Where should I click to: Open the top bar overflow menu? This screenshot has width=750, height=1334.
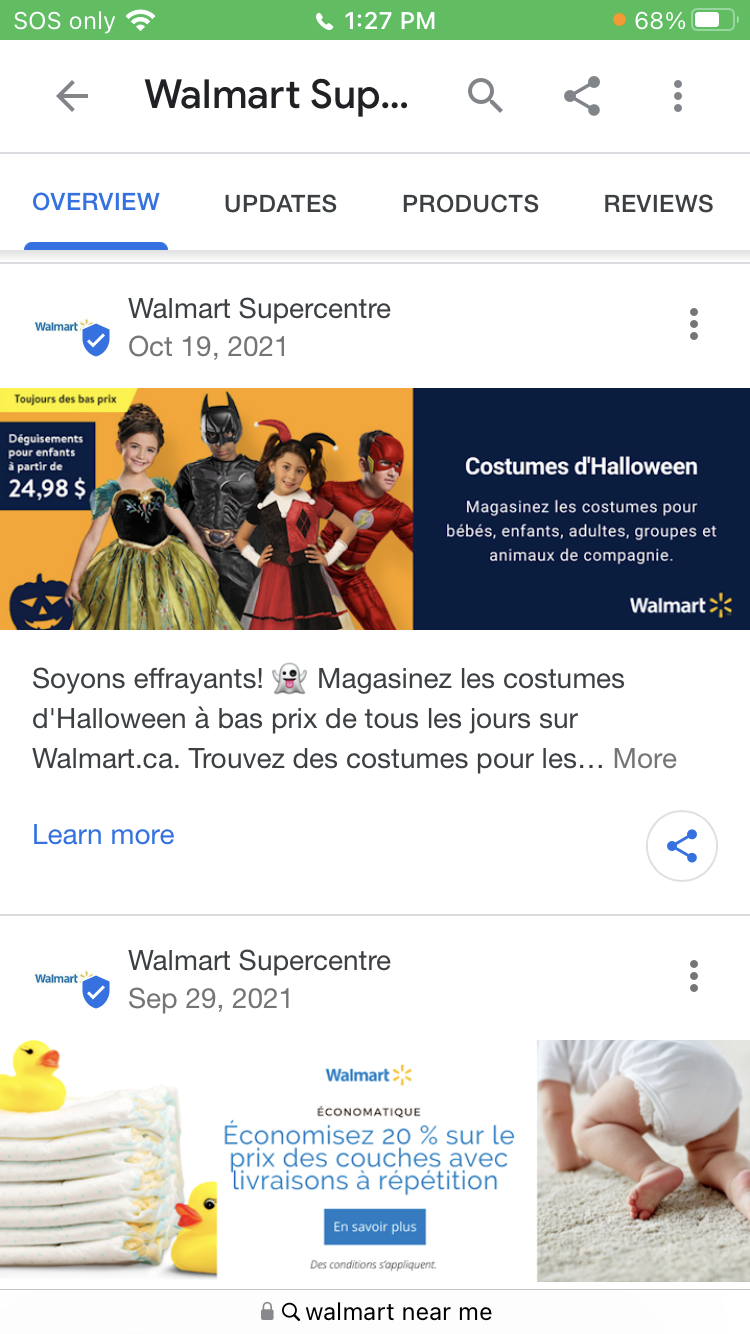tap(678, 96)
